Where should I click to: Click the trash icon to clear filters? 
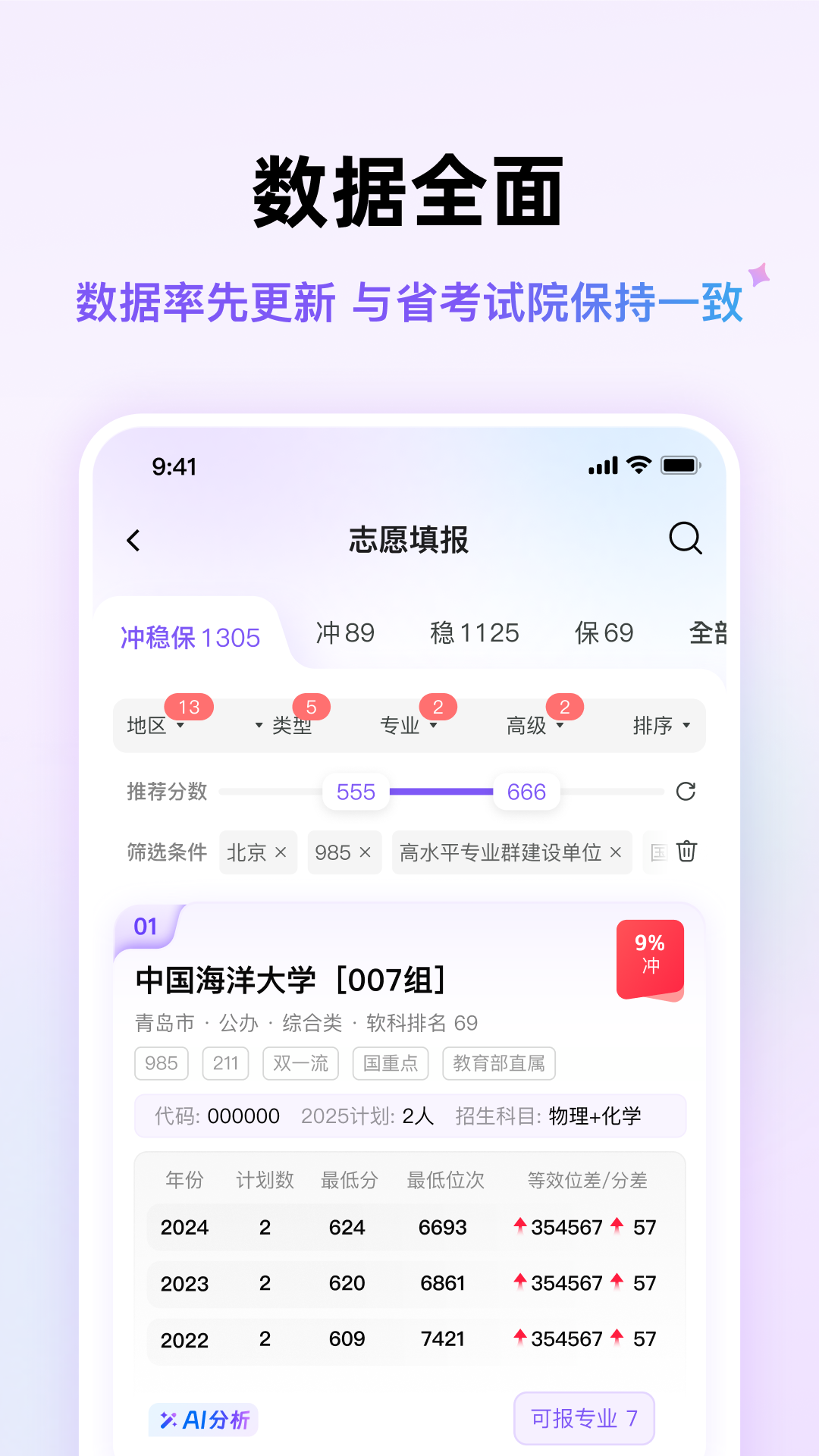point(686,852)
